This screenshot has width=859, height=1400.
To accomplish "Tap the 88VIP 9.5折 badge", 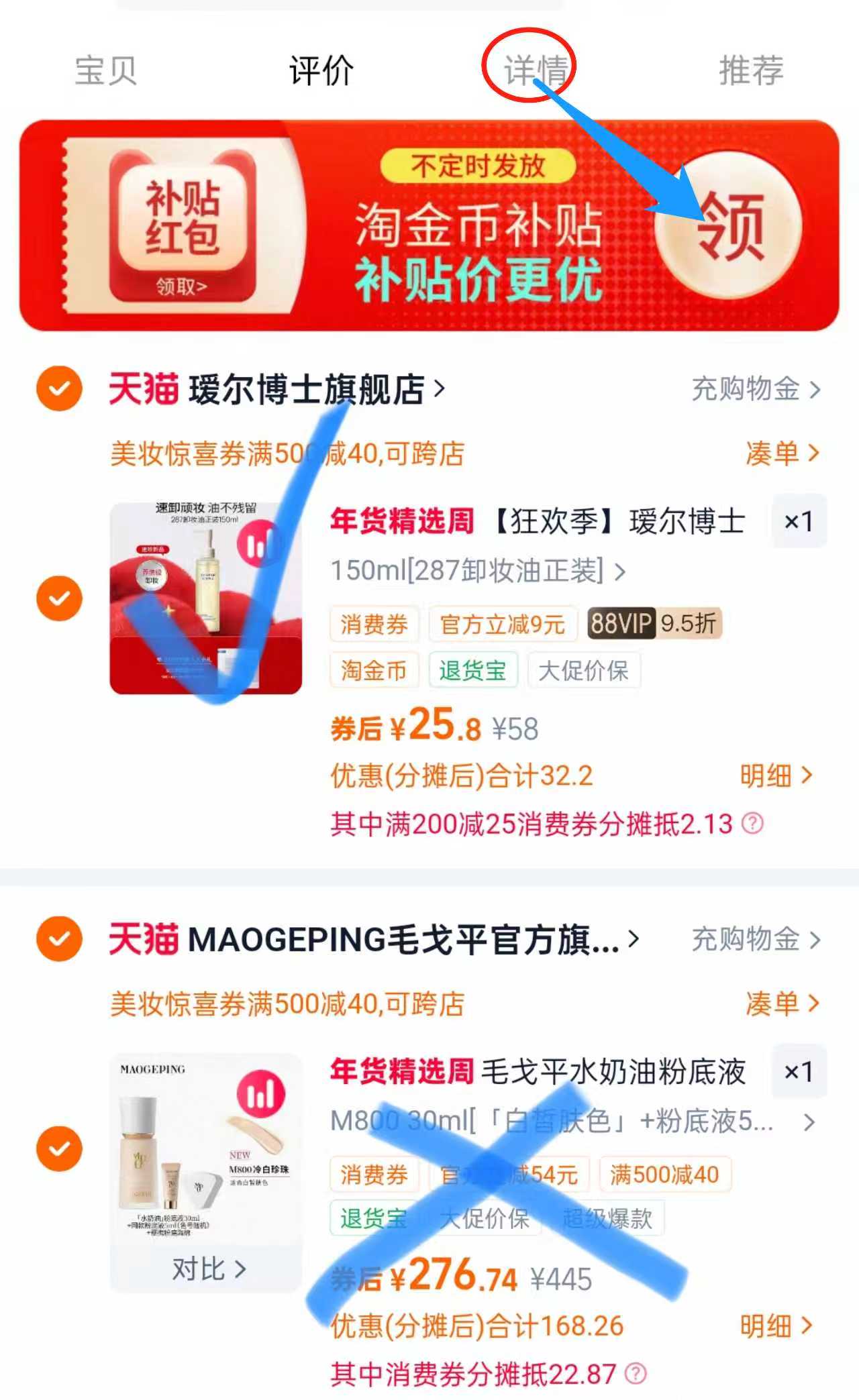I will [x=652, y=624].
